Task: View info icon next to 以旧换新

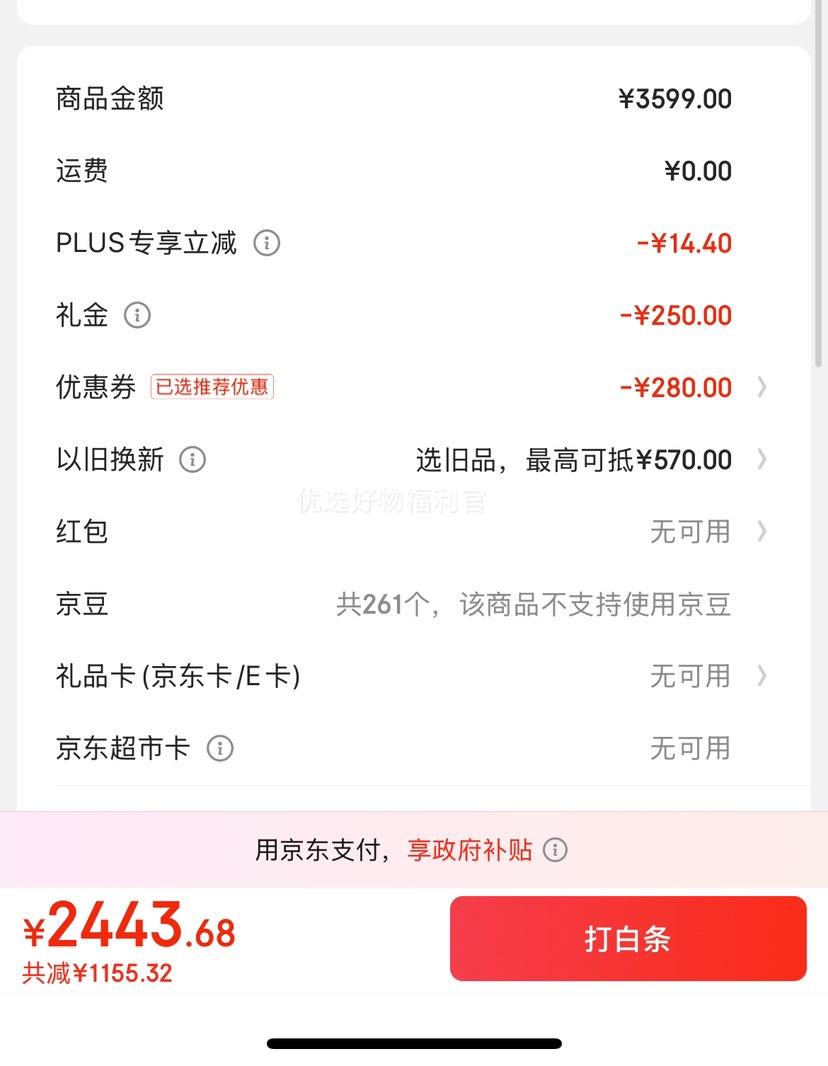Action: tap(192, 460)
